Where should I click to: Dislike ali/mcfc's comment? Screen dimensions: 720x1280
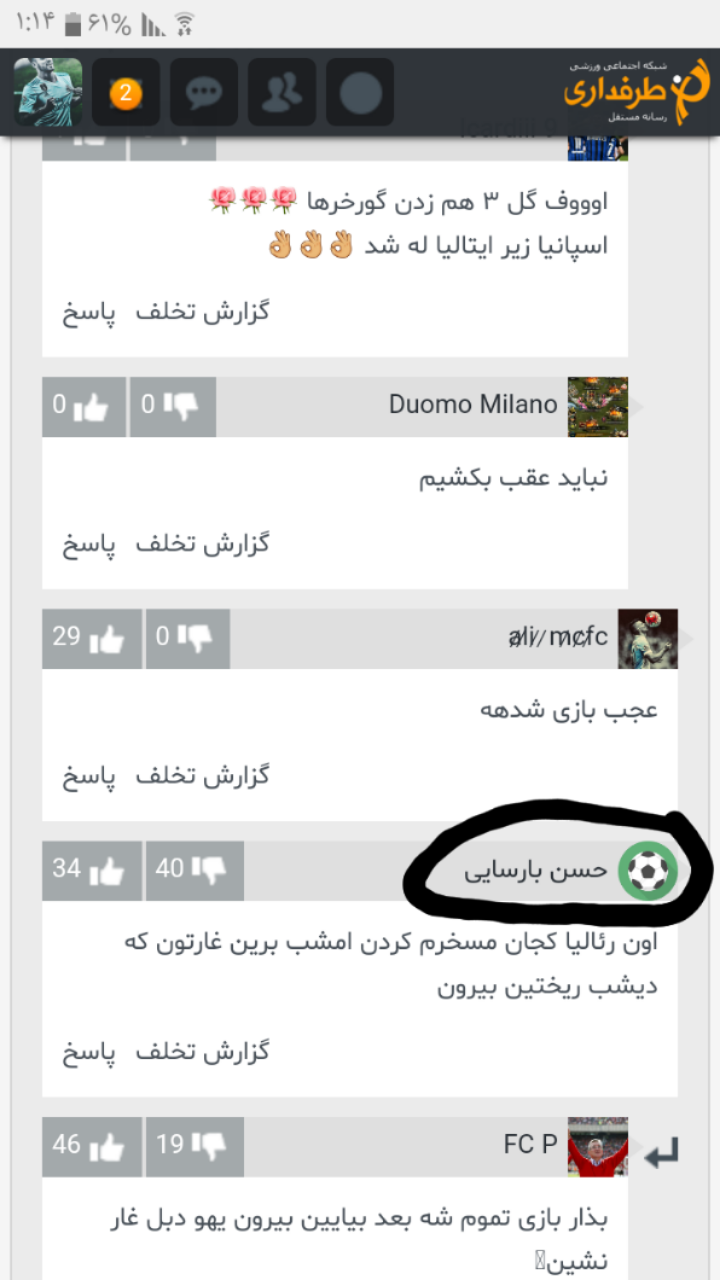tap(187, 639)
